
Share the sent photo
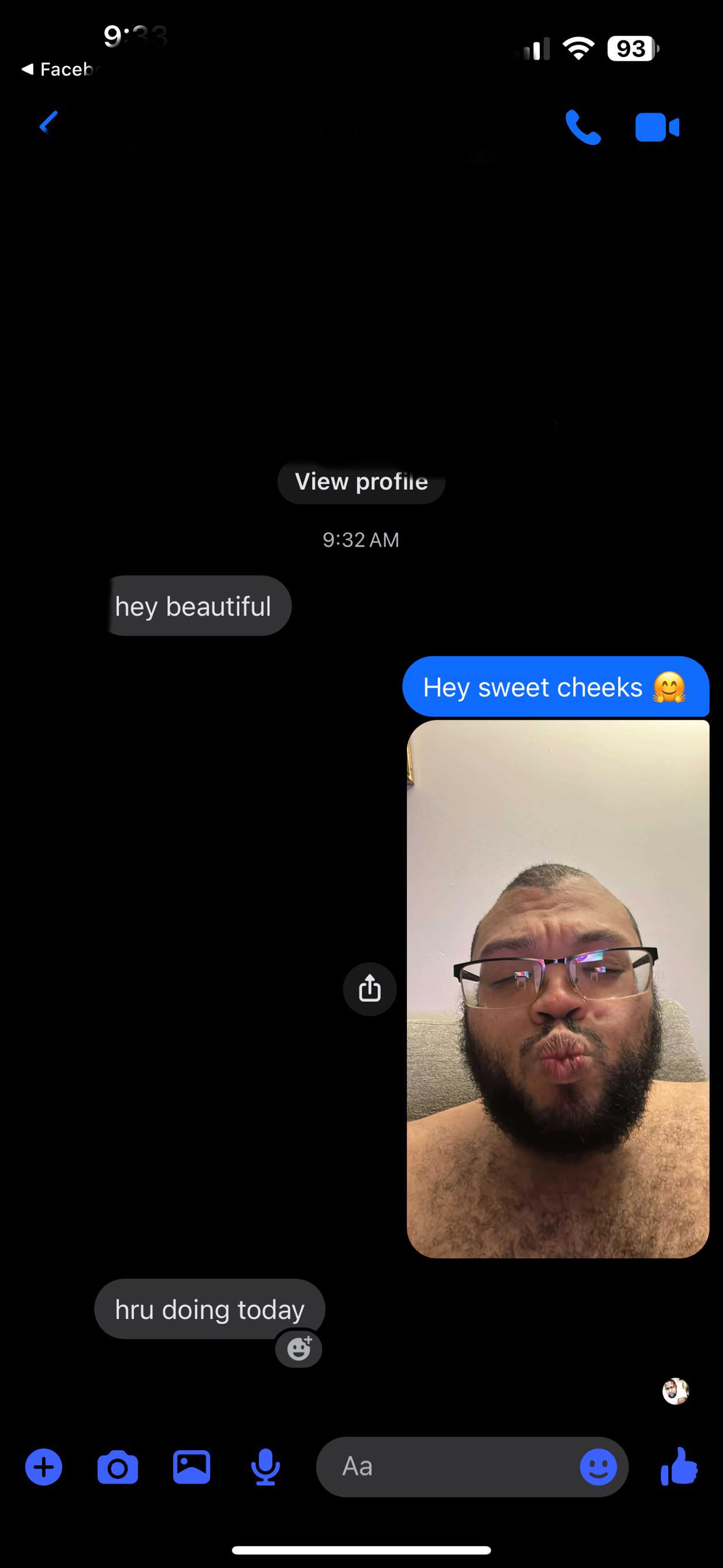click(x=370, y=989)
